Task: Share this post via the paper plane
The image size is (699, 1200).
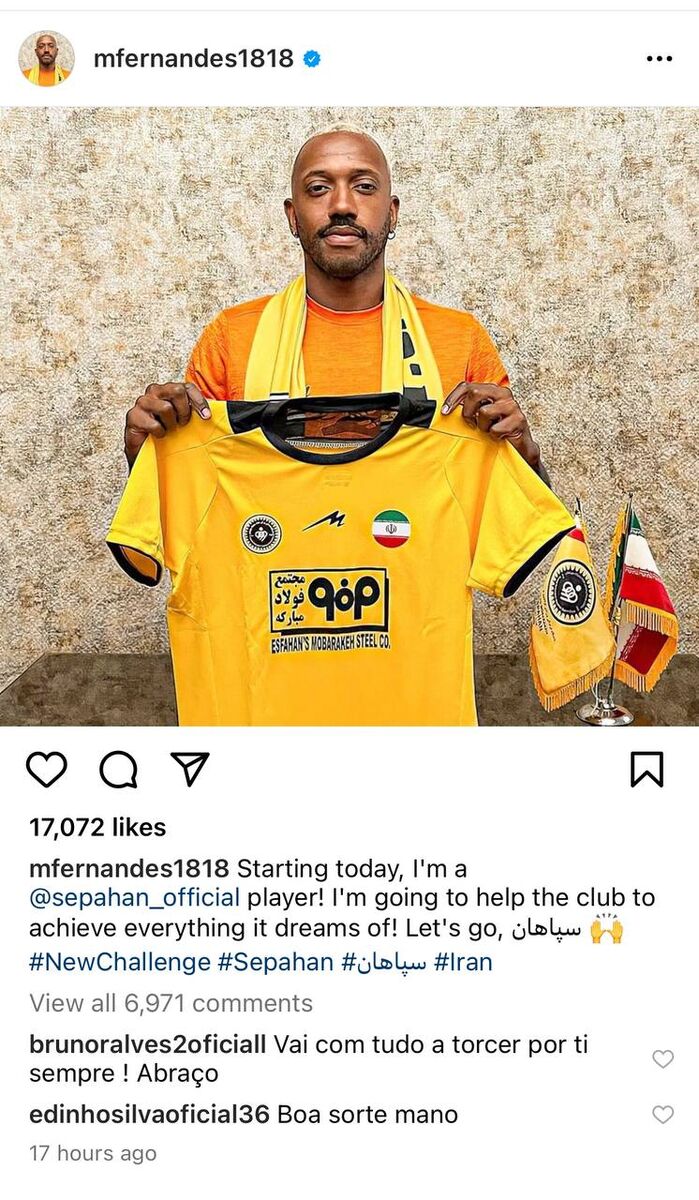Action: pos(189,768)
